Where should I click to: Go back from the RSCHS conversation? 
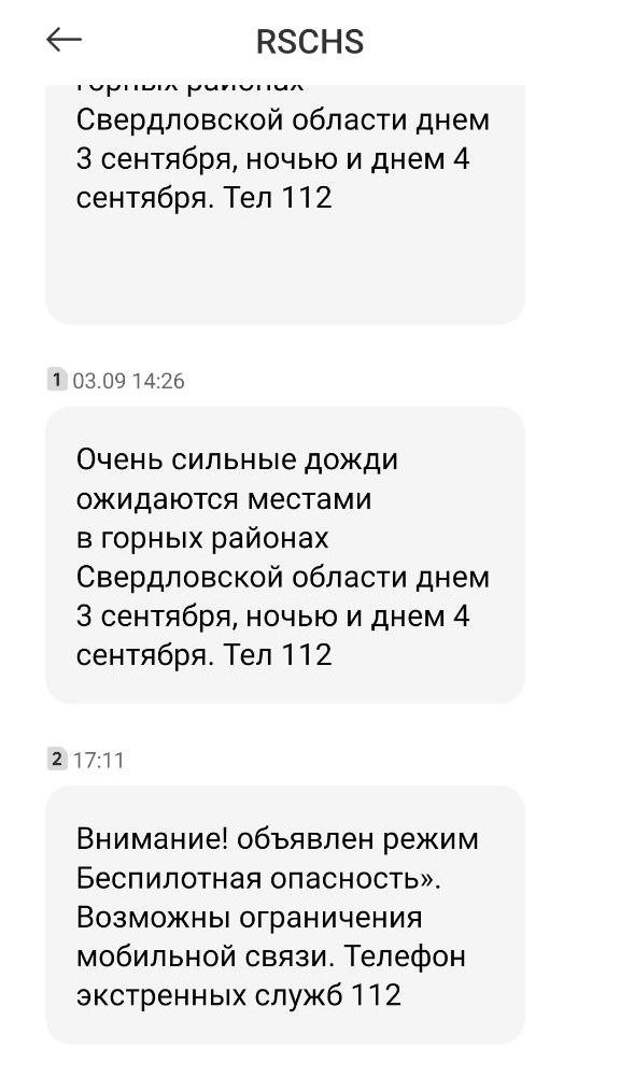click(x=64, y=40)
